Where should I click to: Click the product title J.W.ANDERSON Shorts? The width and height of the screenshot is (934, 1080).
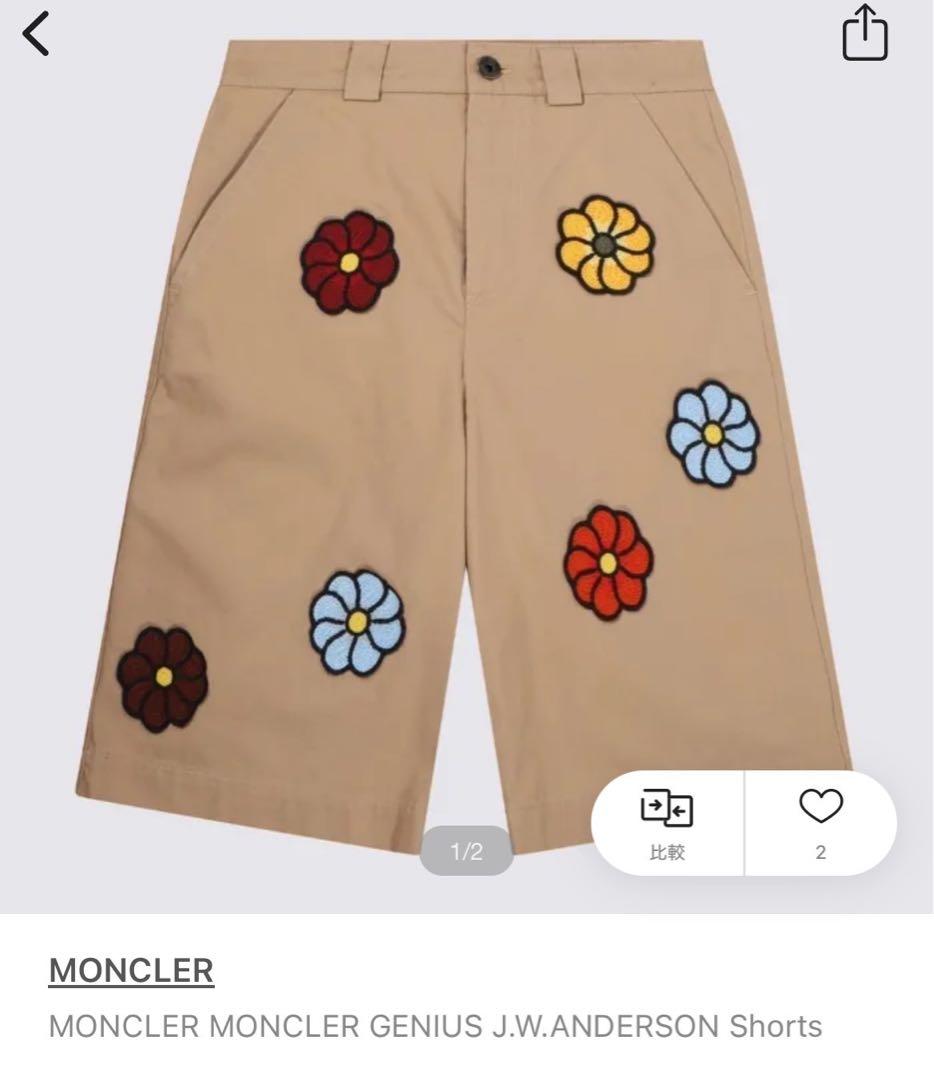tap(435, 1025)
